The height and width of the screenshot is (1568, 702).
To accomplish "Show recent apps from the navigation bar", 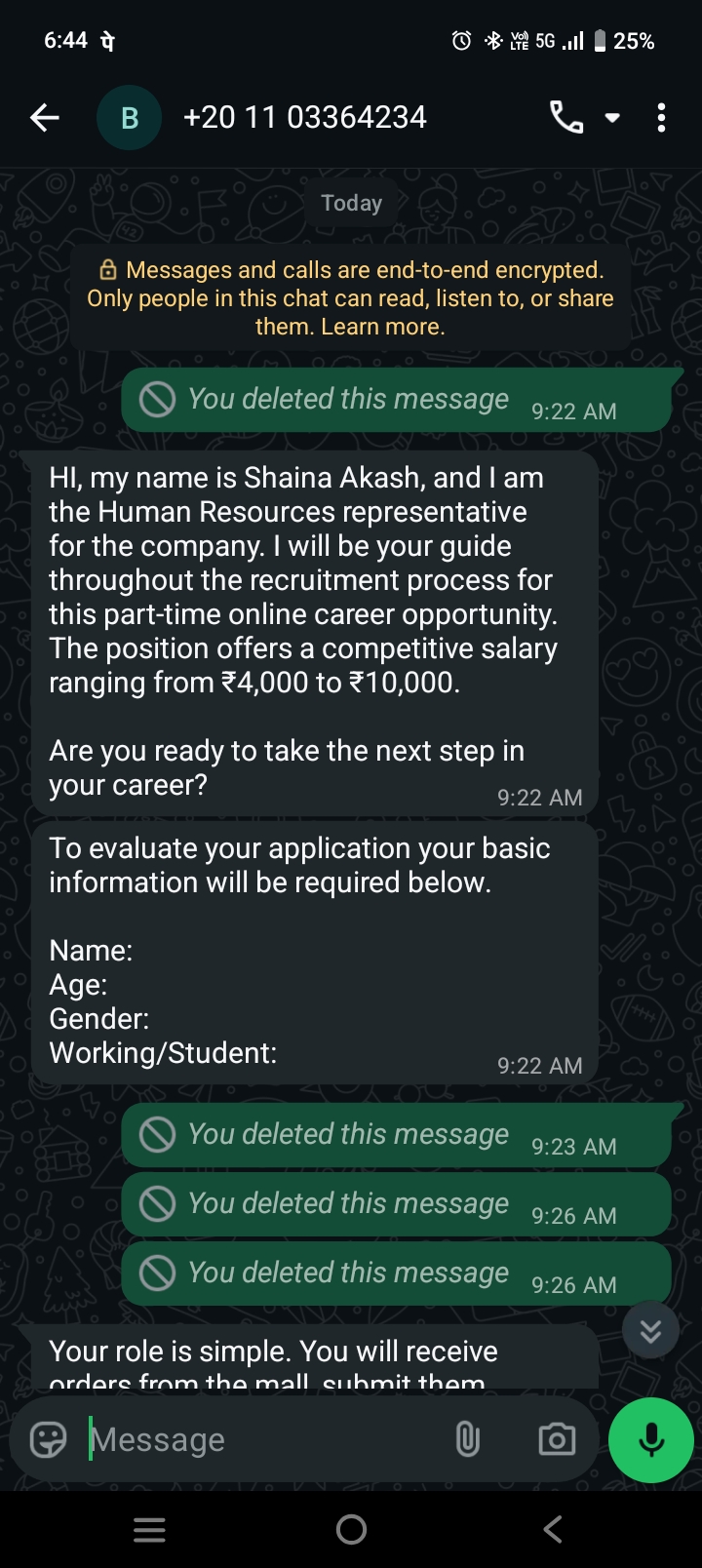I will click(149, 1529).
